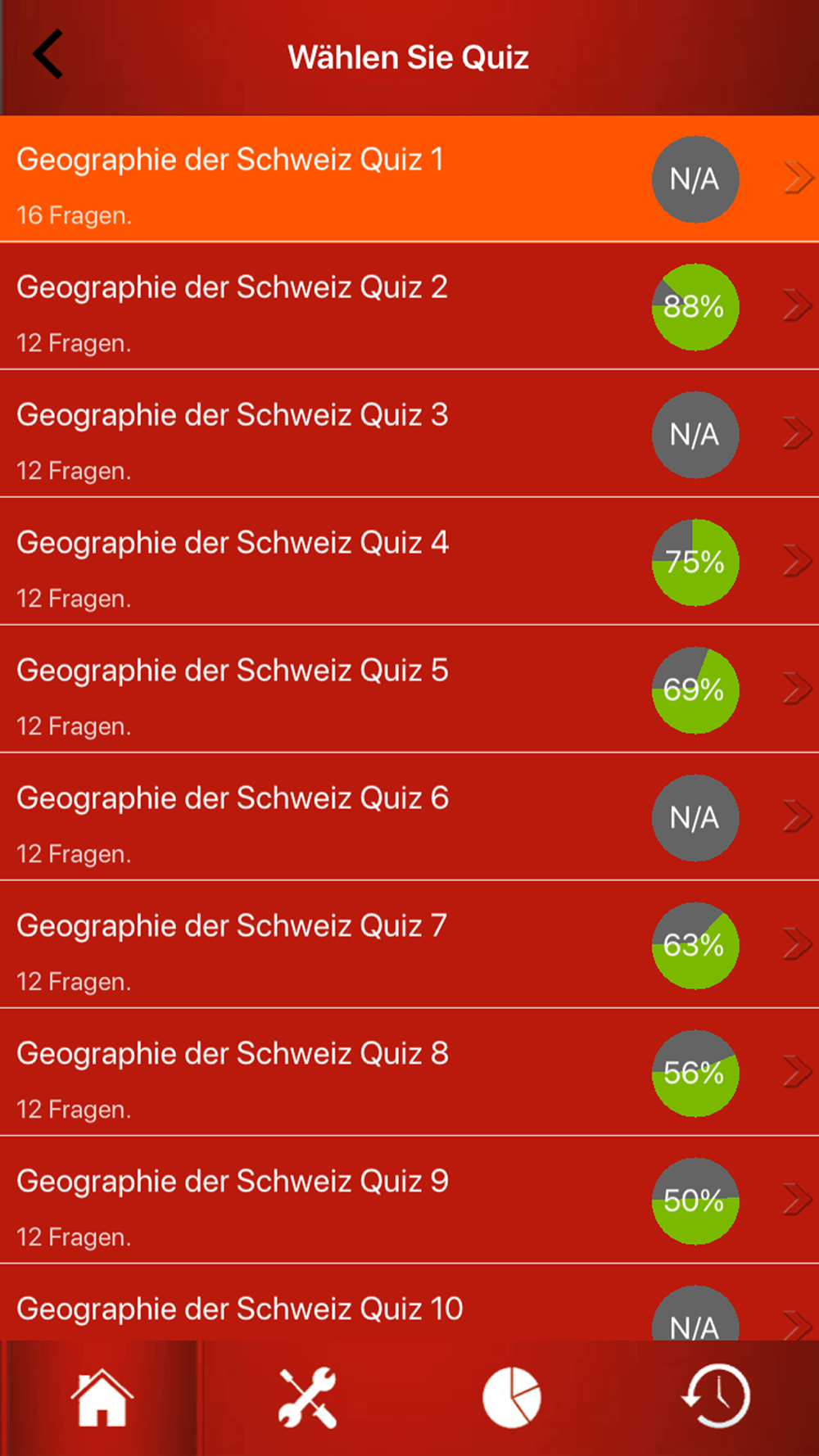
Task: Open the tools settings tab
Action: click(x=307, y=1398)
